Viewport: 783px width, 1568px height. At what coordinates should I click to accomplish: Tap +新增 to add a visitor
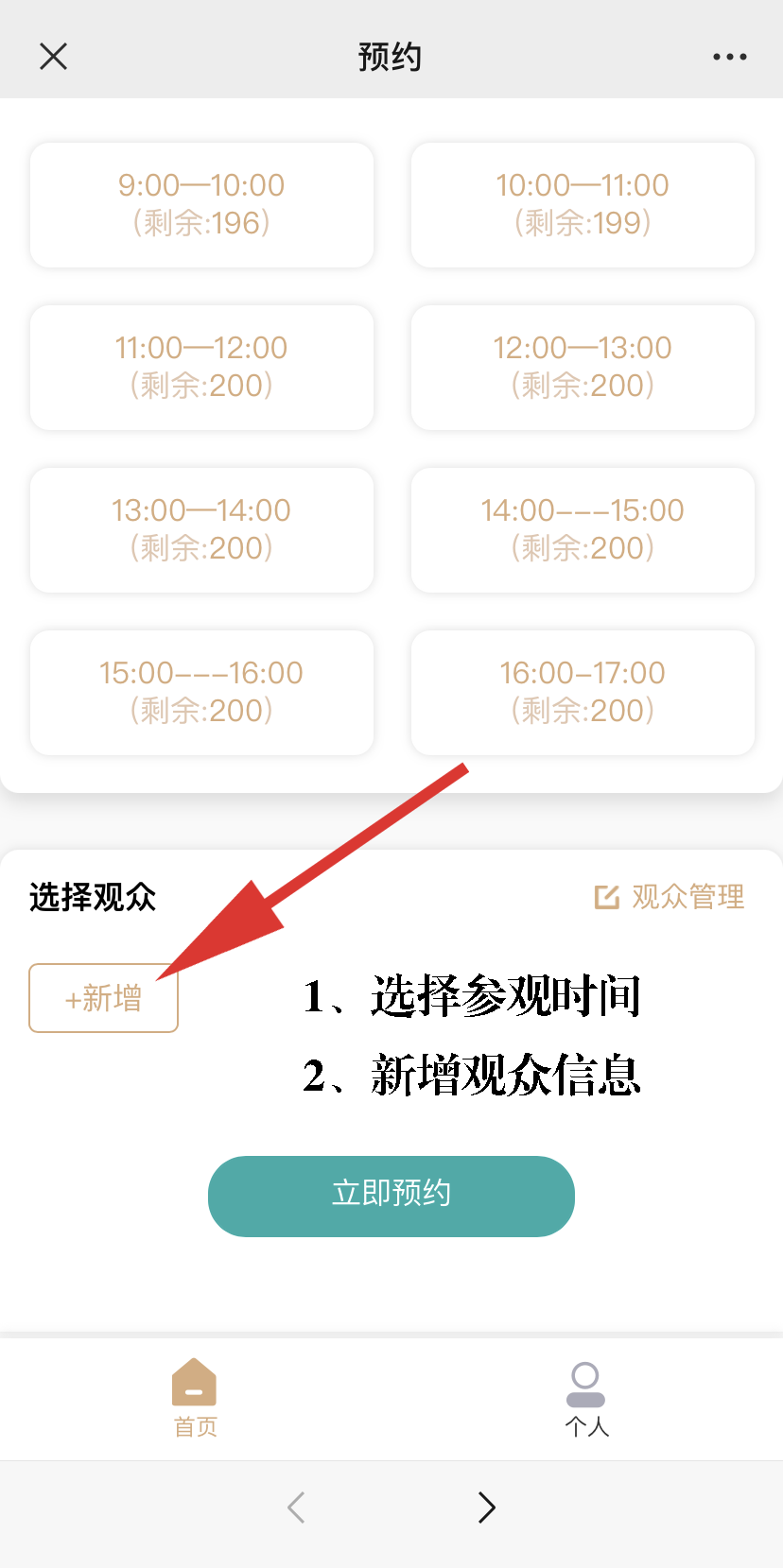[103, 998]
